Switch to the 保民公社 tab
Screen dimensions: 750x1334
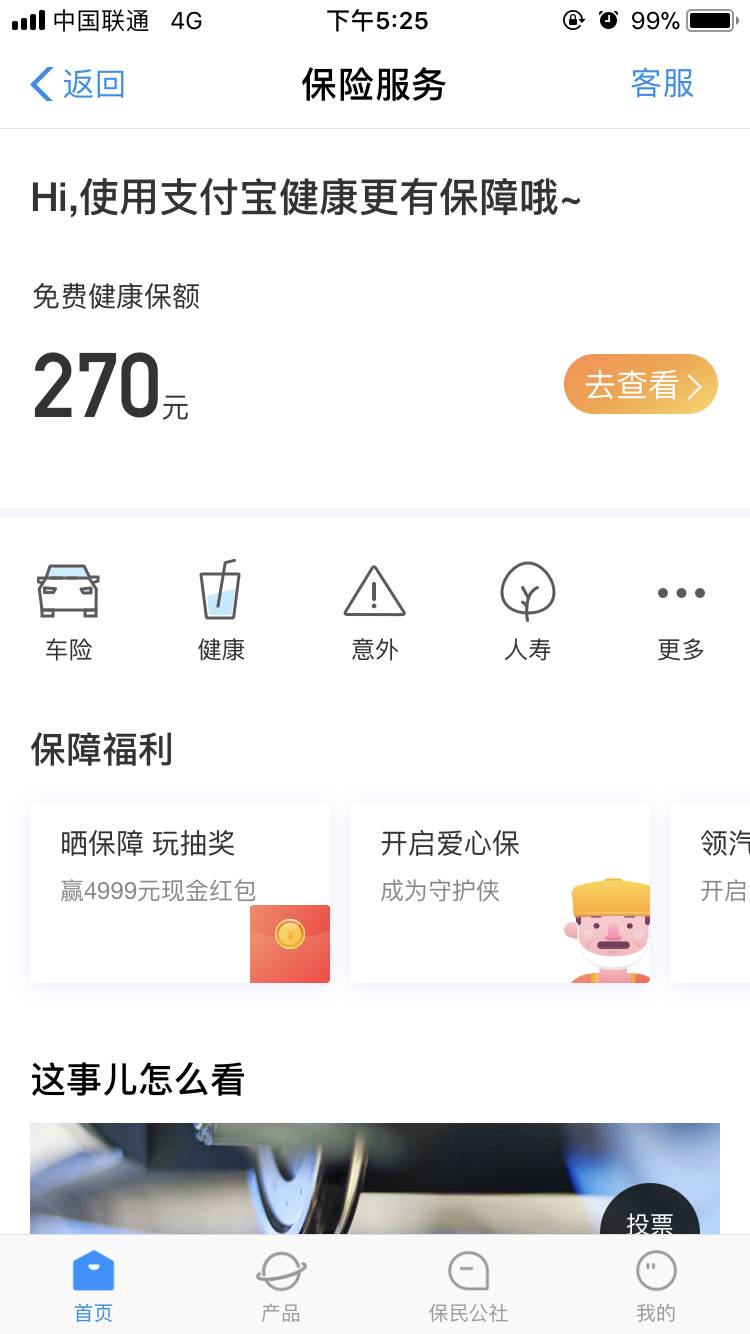468,1285
